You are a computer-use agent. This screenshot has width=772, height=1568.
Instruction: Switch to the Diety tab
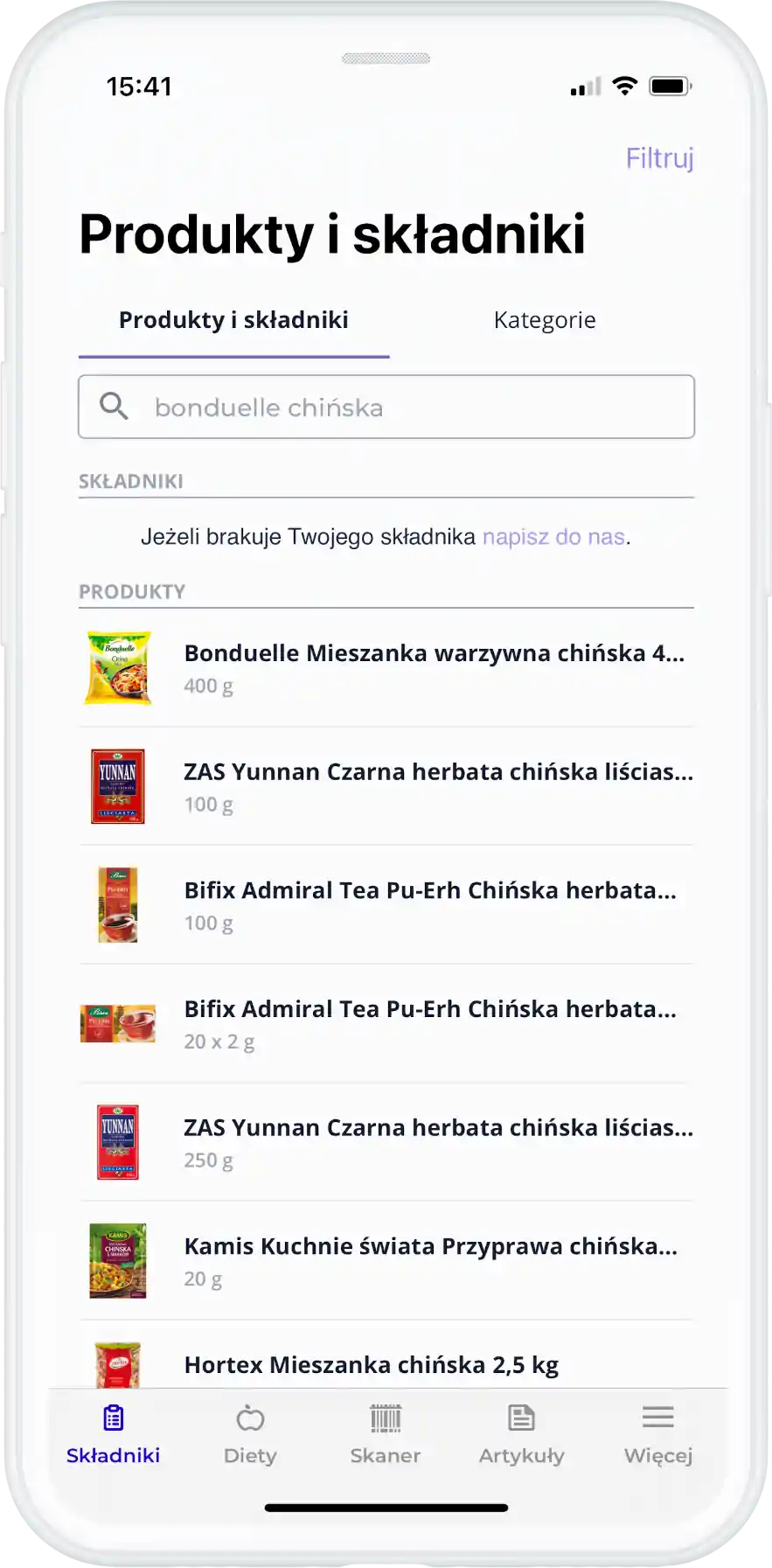point(250,1434)
